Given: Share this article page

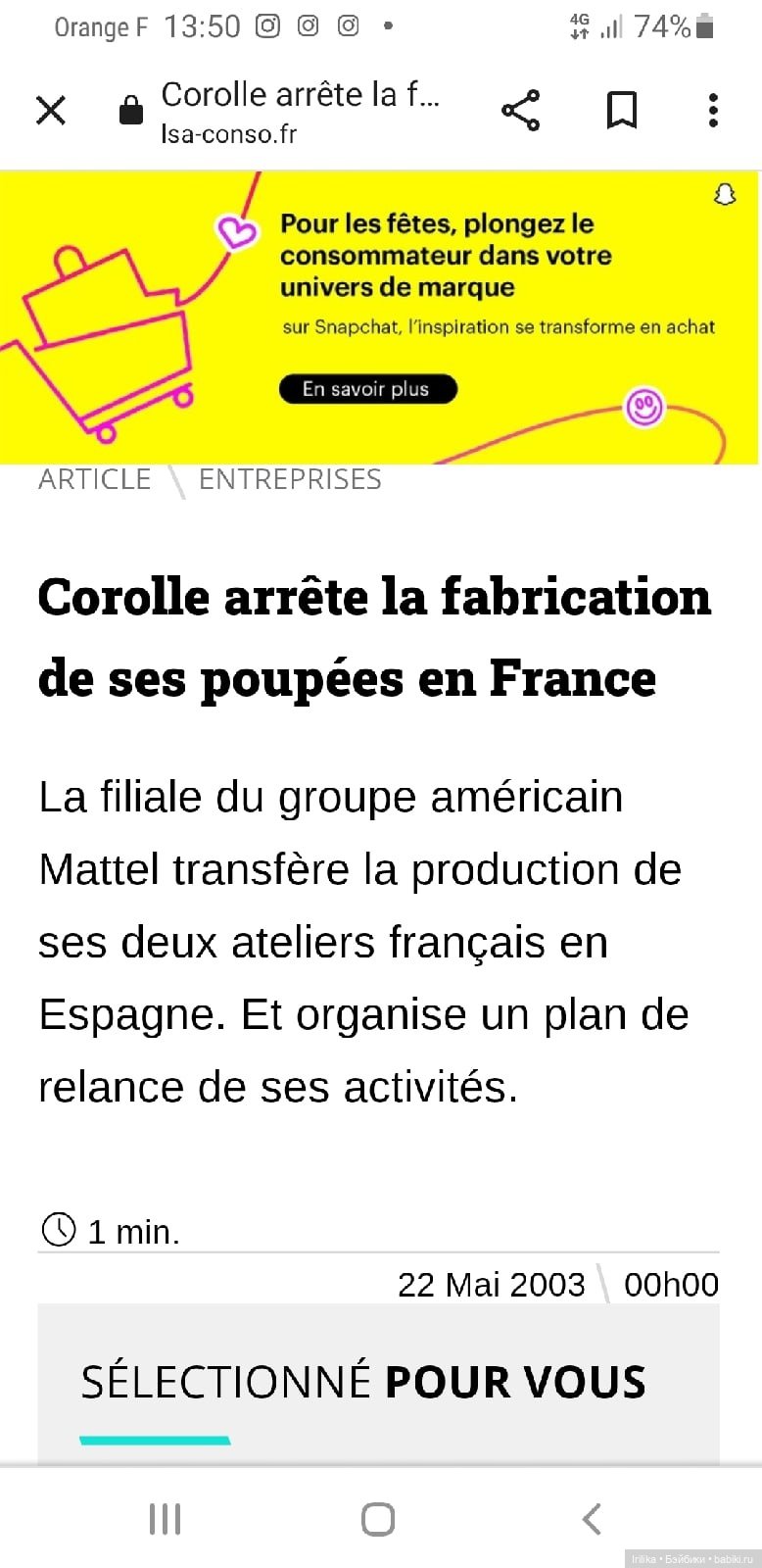Looking at the screenshot, I should 520,110.
